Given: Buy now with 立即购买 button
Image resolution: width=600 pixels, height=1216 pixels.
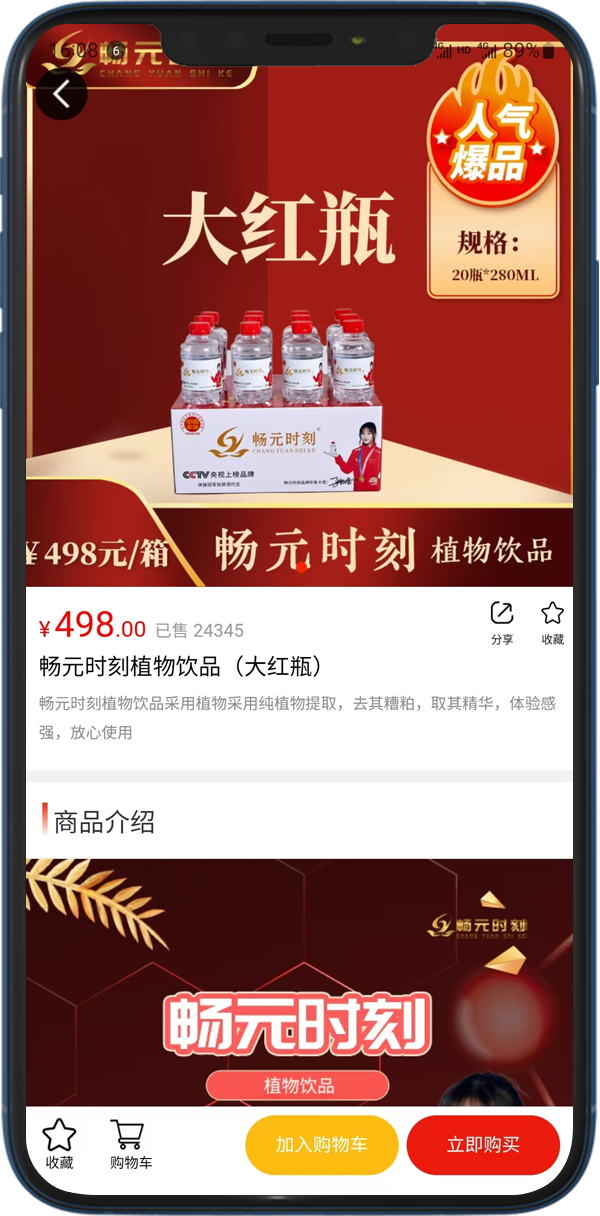Looking at the screenshot, I should [x=483, y=1144].
